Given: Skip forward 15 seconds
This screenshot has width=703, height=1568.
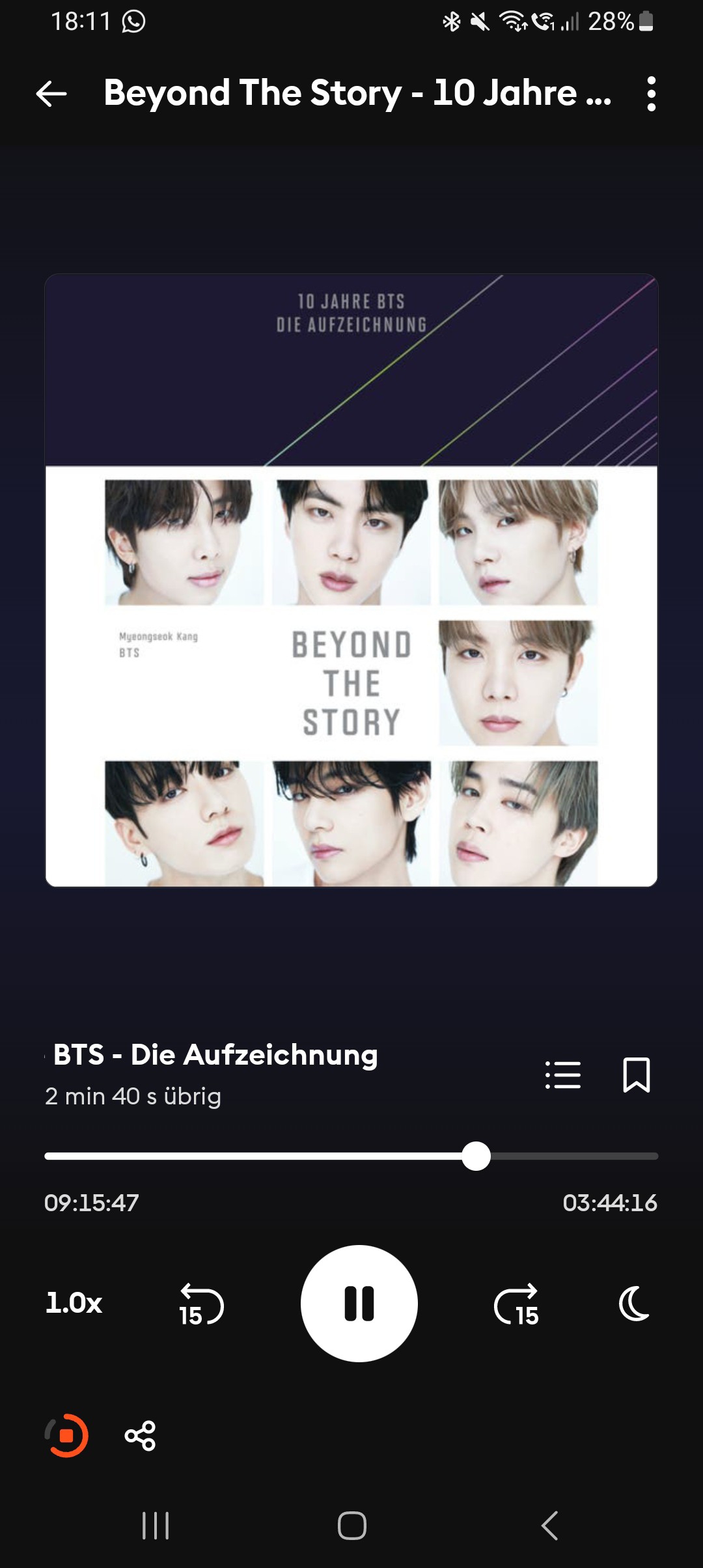Looking at the screenshot, I should (517, 1304).
